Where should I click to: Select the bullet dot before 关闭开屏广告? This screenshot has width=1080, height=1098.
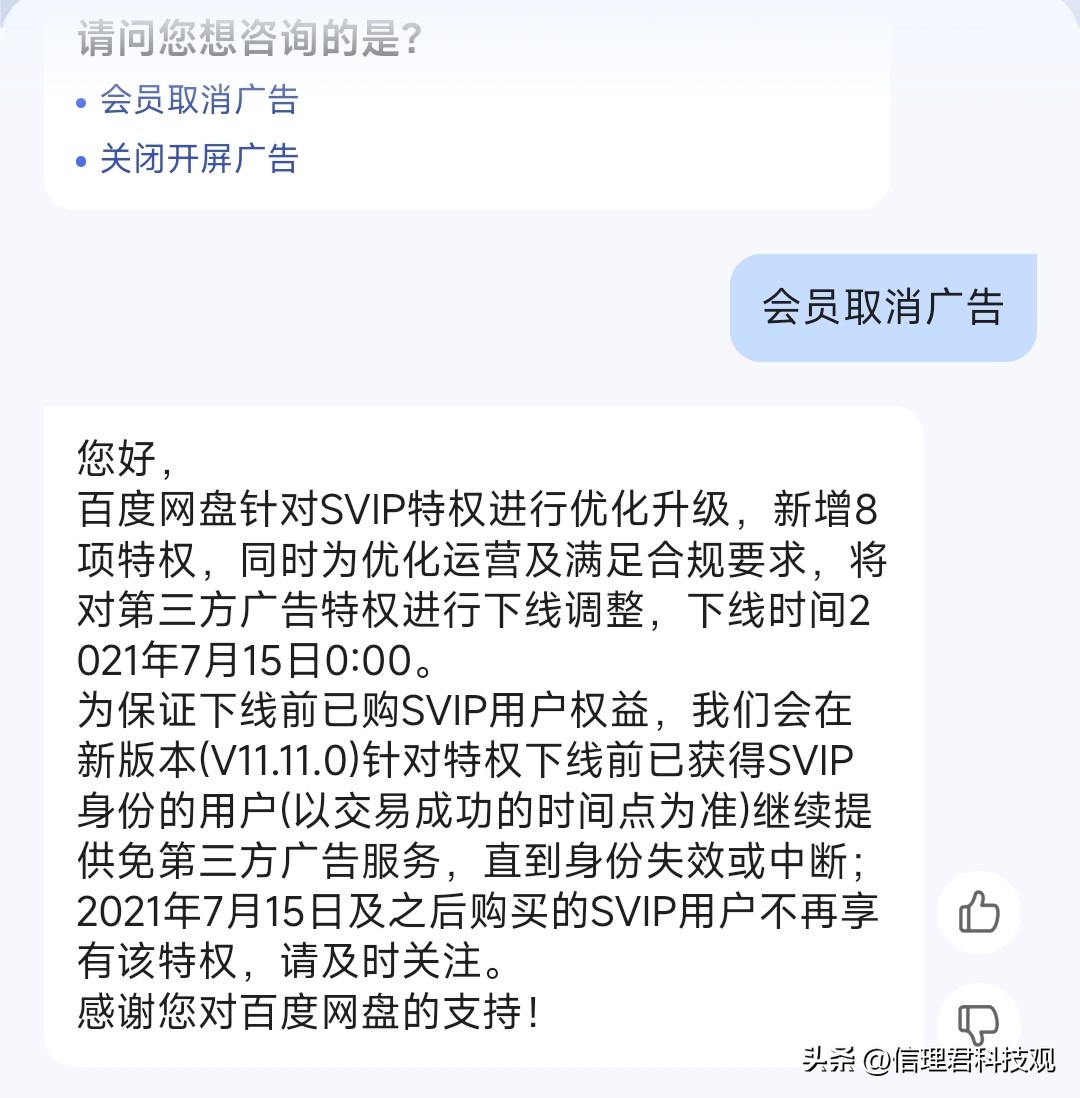[x=80, y=159]
